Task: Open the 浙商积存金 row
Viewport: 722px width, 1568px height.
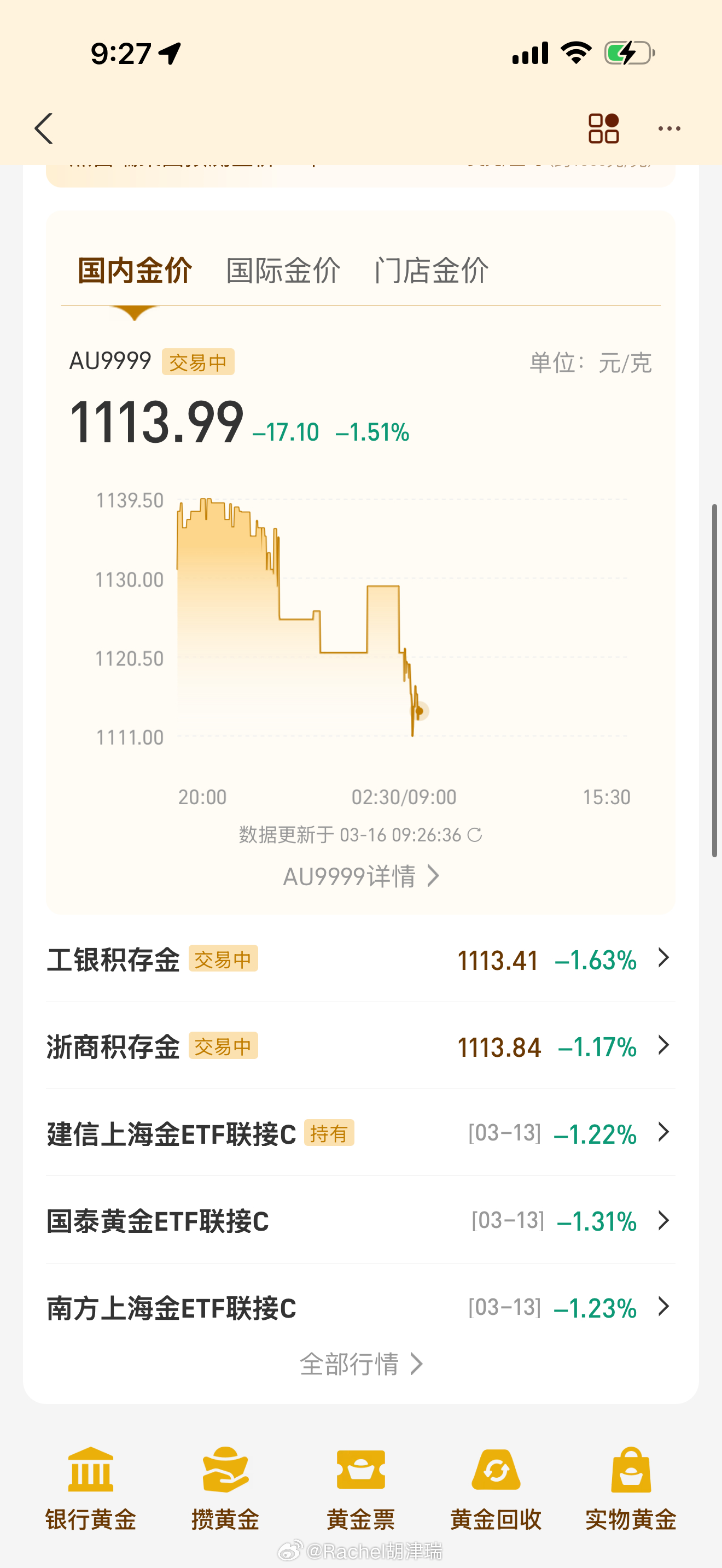Action: (x=360, y=1046)
